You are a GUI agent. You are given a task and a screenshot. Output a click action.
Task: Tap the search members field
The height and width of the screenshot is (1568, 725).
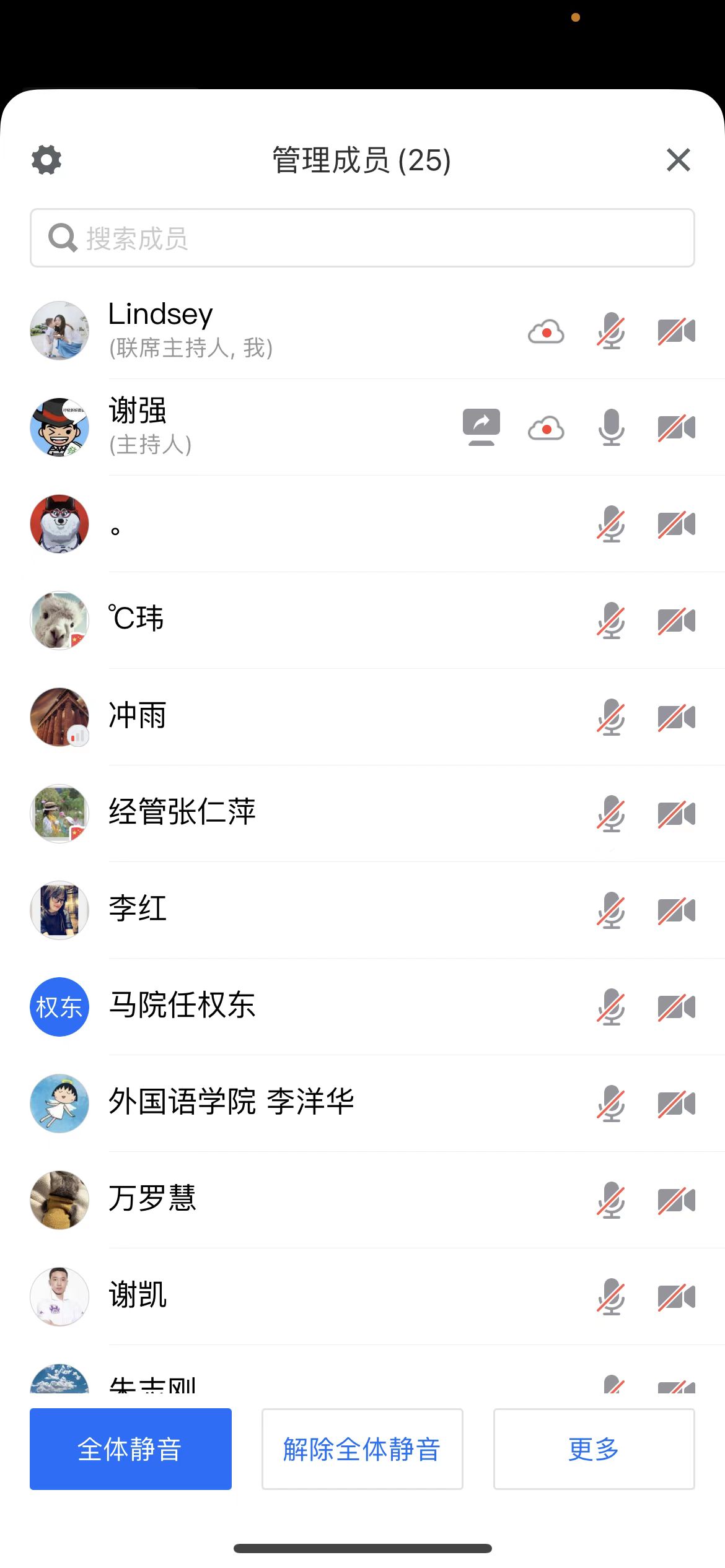362,238
